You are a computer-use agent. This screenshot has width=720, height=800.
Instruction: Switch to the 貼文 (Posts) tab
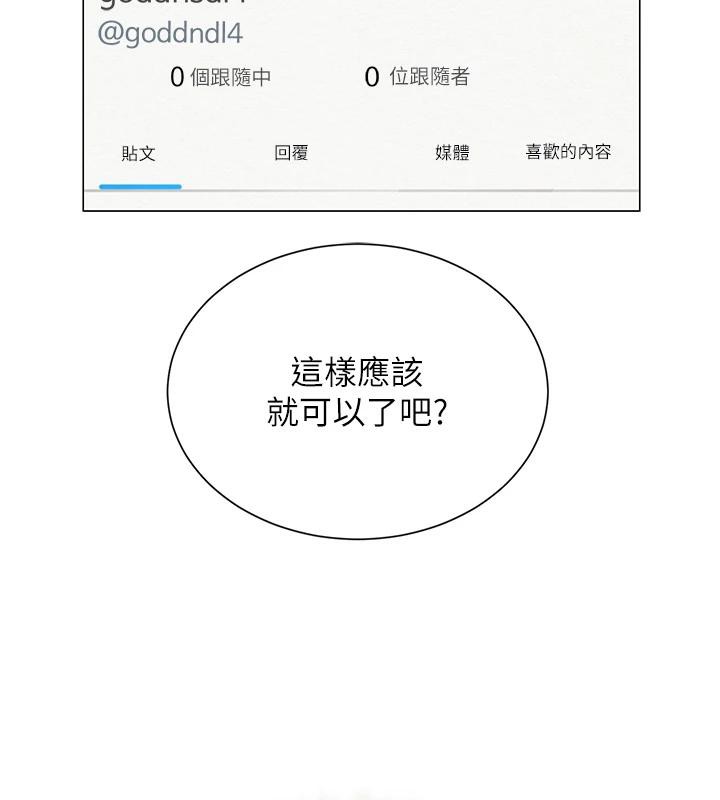(x=139, y=153)
